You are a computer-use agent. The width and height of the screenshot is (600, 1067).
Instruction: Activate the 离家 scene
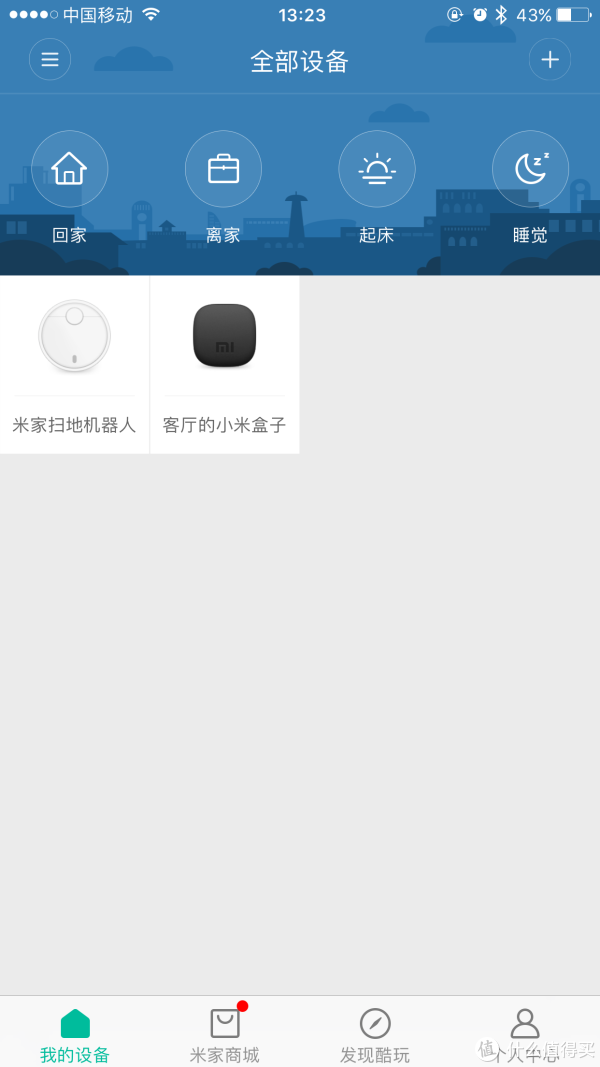click(223, 169)
